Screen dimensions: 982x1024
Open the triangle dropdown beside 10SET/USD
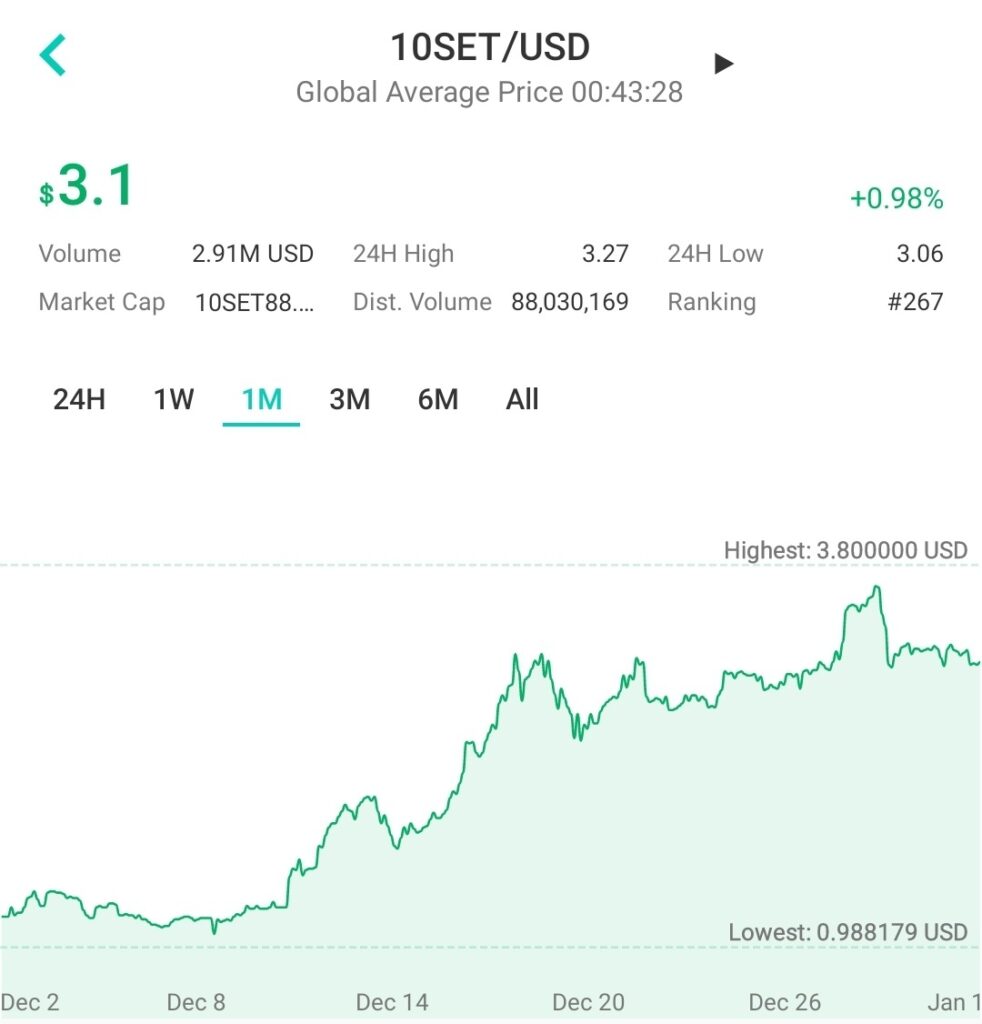click(x=723, y=64)
